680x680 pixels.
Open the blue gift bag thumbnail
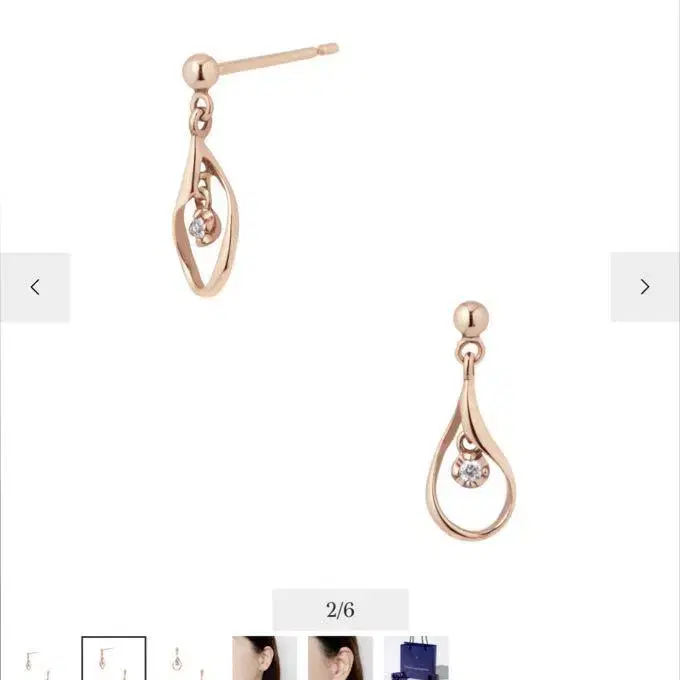(416, 658)
